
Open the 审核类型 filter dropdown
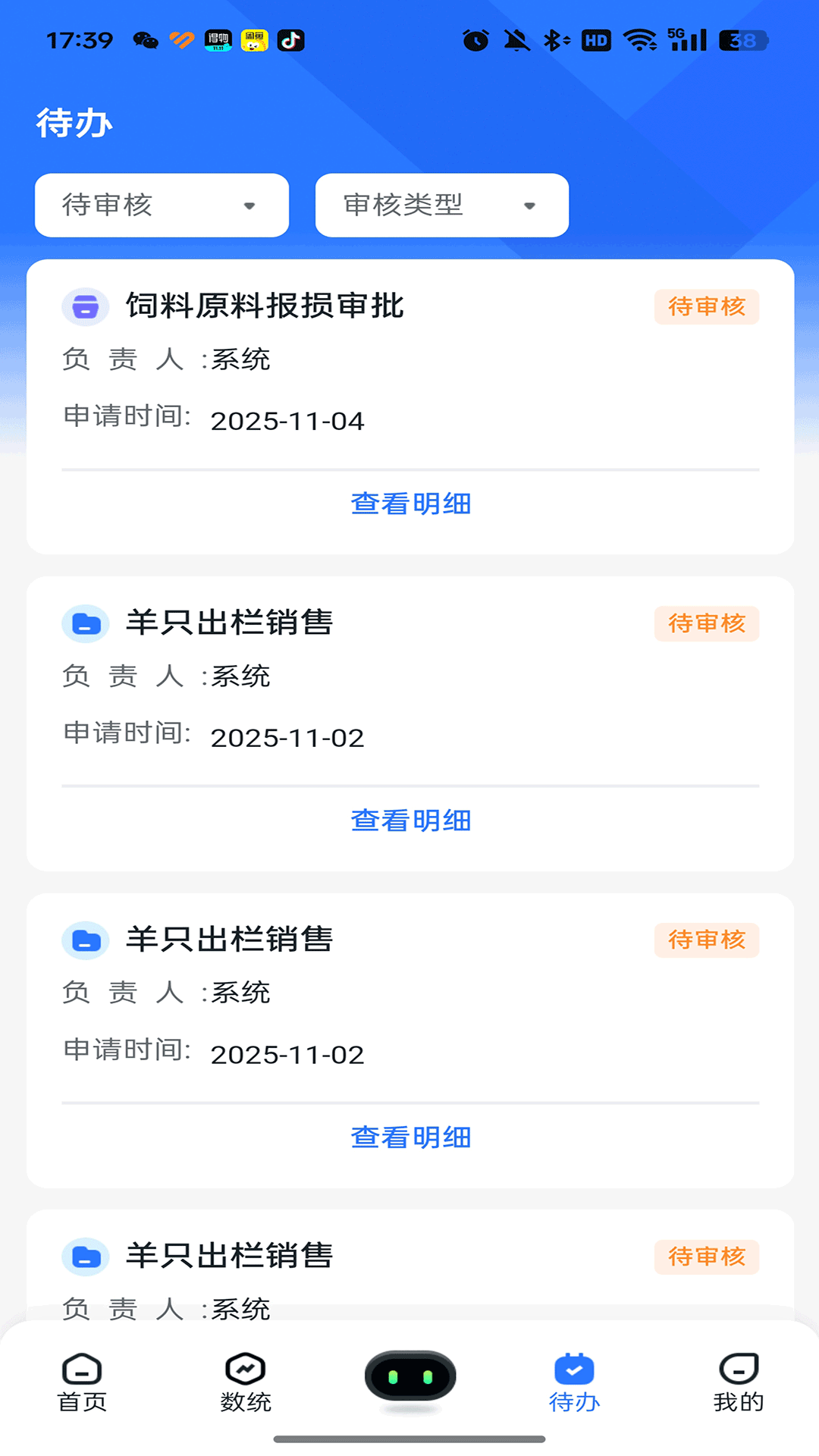(441, 205)
